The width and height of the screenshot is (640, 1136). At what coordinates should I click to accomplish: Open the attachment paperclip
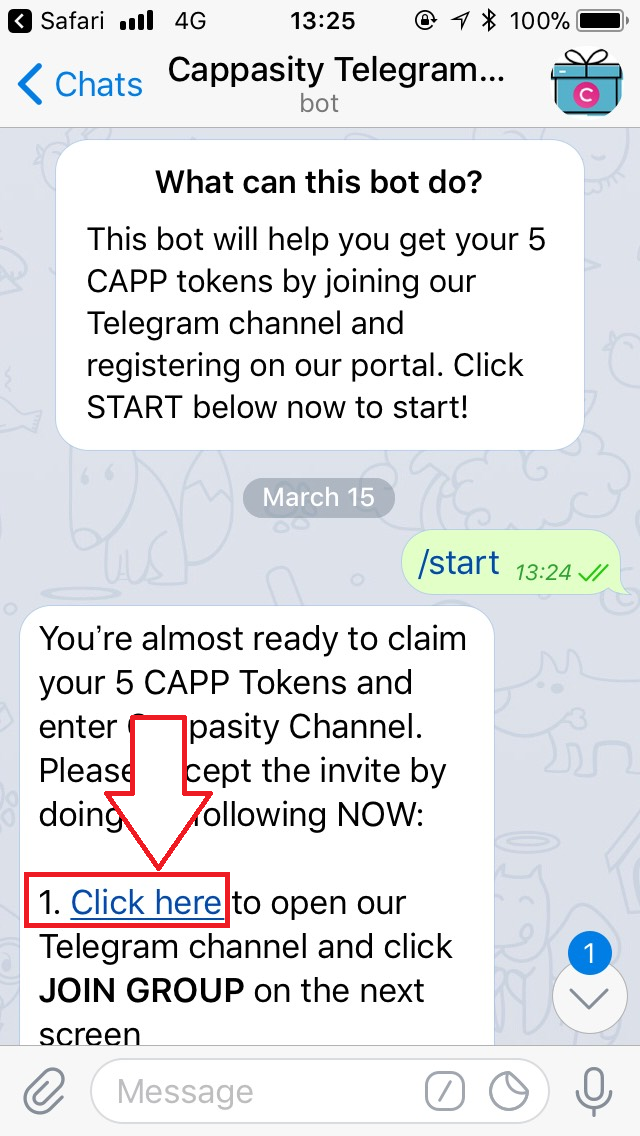(43, 1091)
